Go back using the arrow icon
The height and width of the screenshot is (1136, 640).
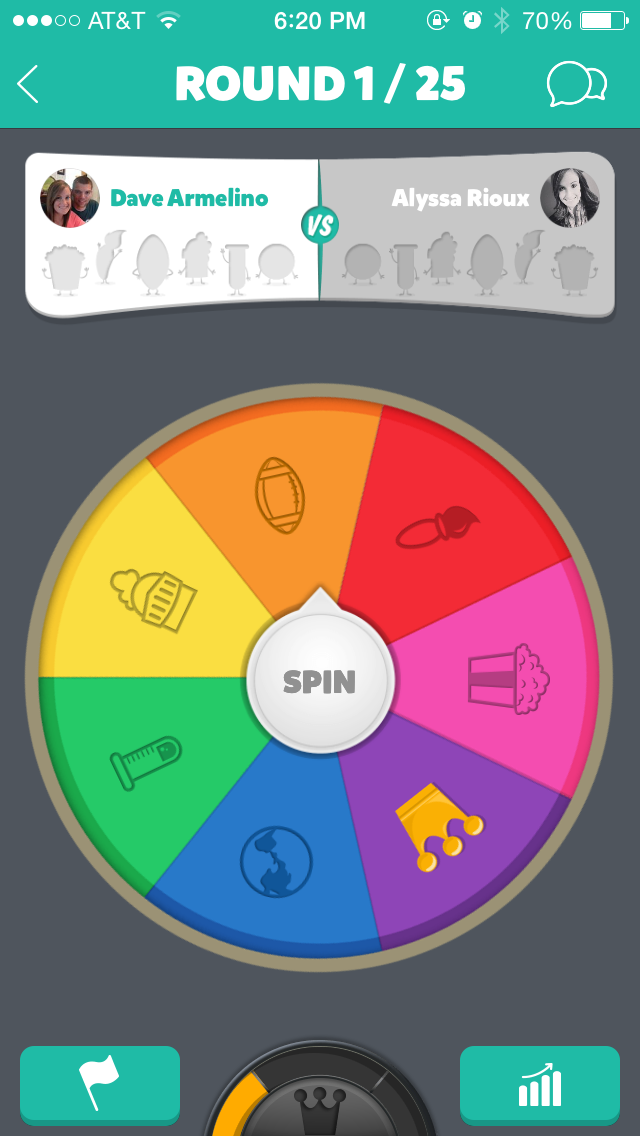pos(29,84)
